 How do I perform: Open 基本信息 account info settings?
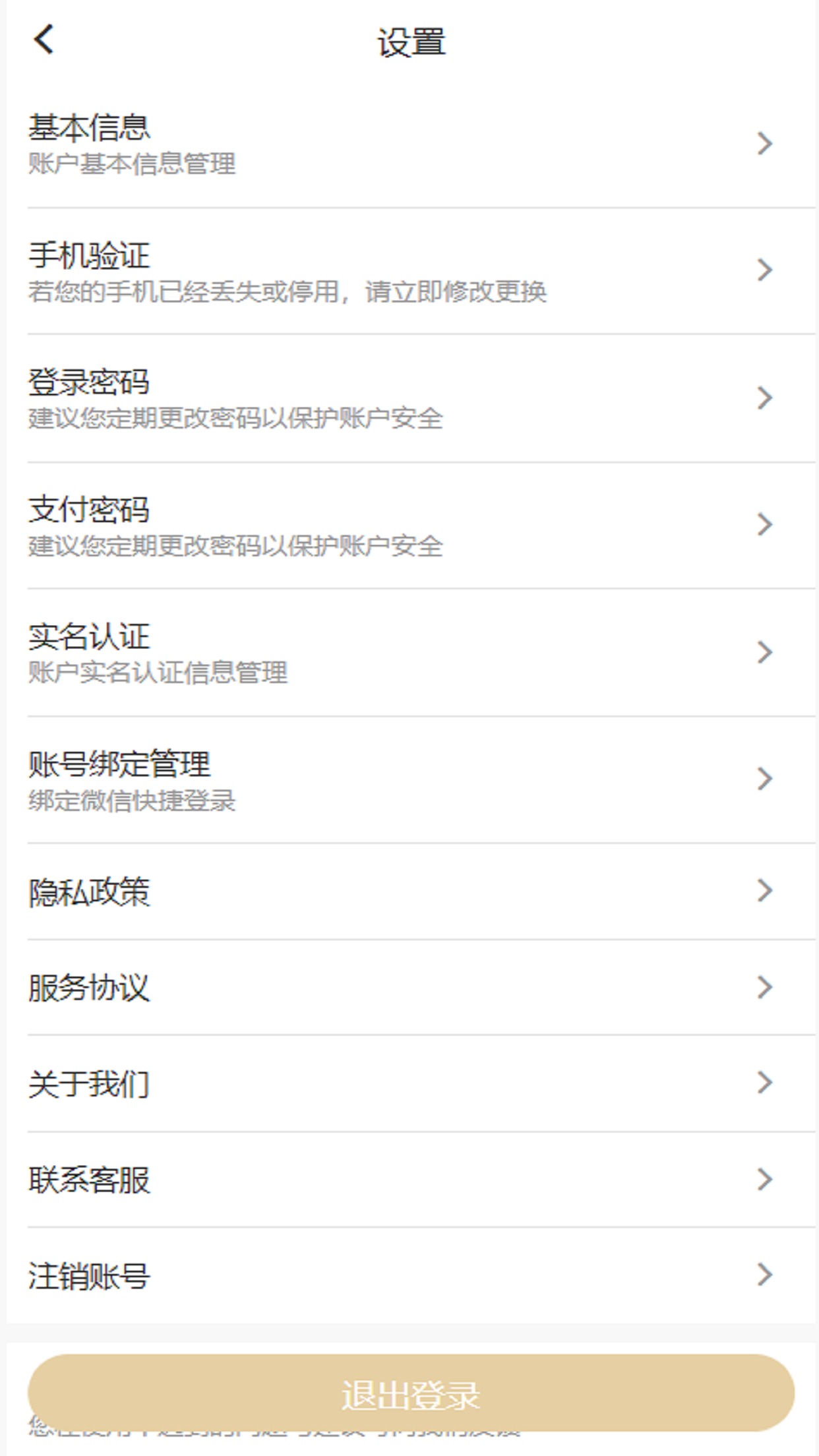coord(409,143)
